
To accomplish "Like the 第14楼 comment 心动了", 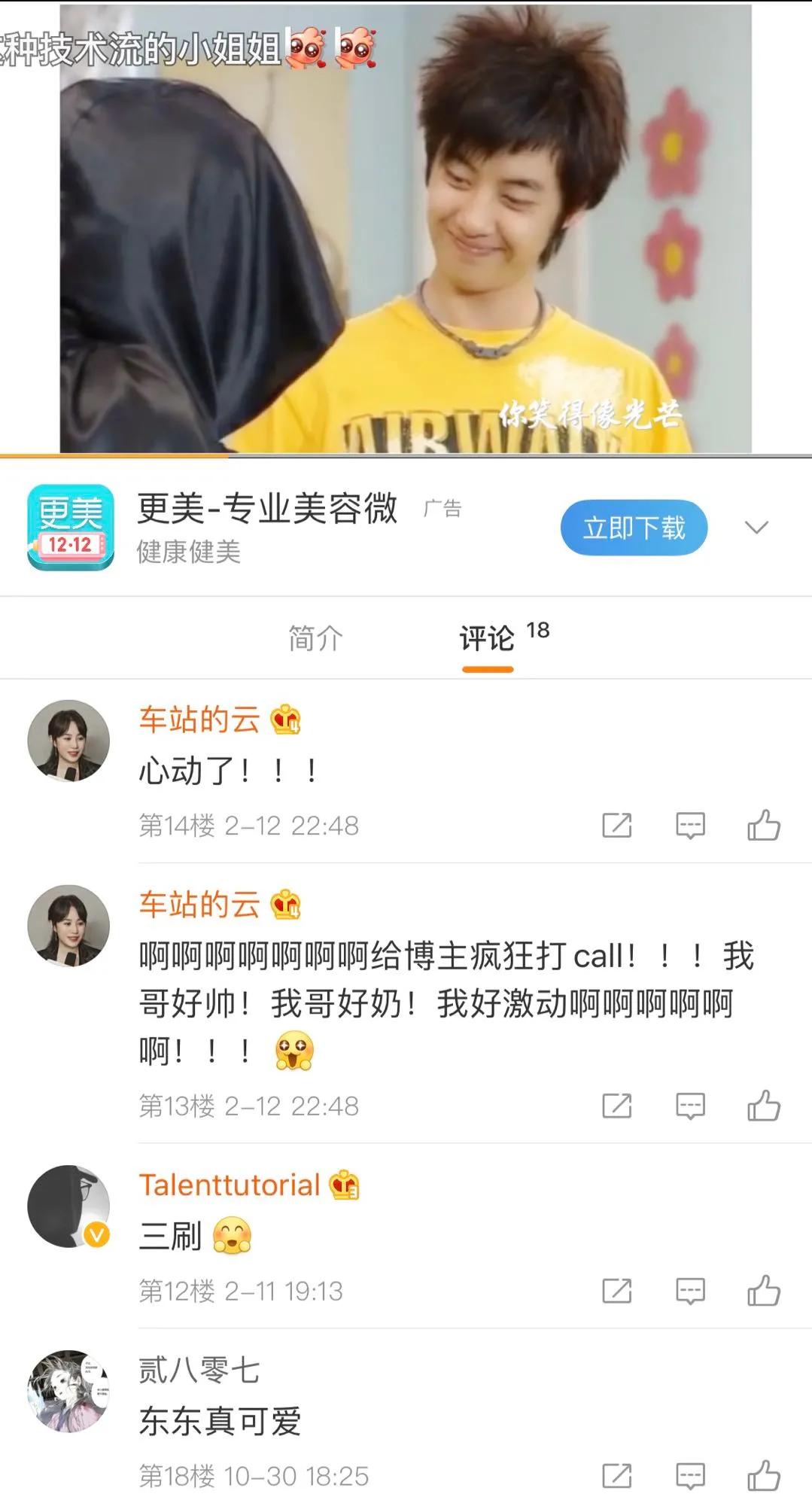I will 763,826.
